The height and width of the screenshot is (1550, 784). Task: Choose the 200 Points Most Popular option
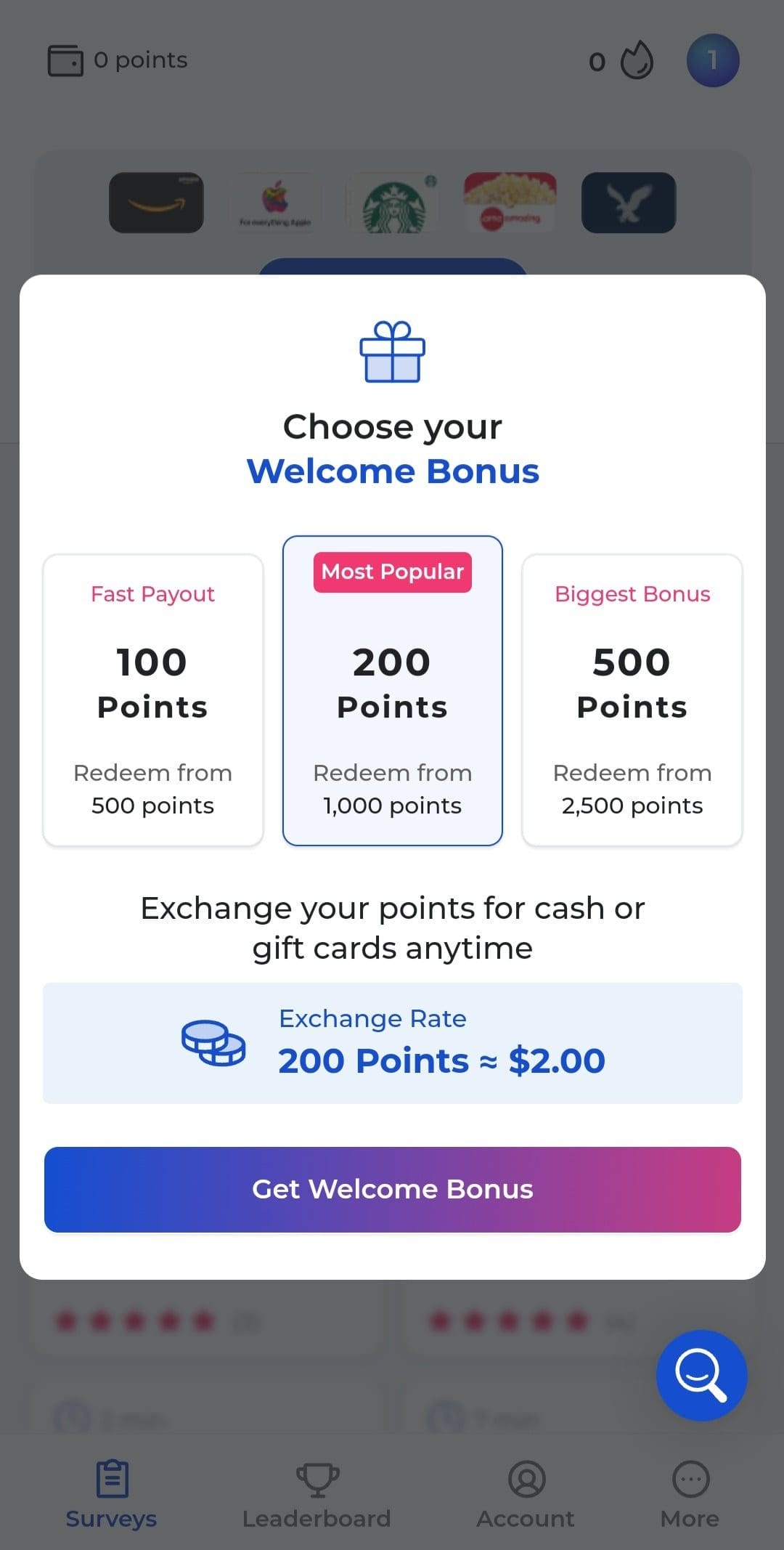point(392,691)
